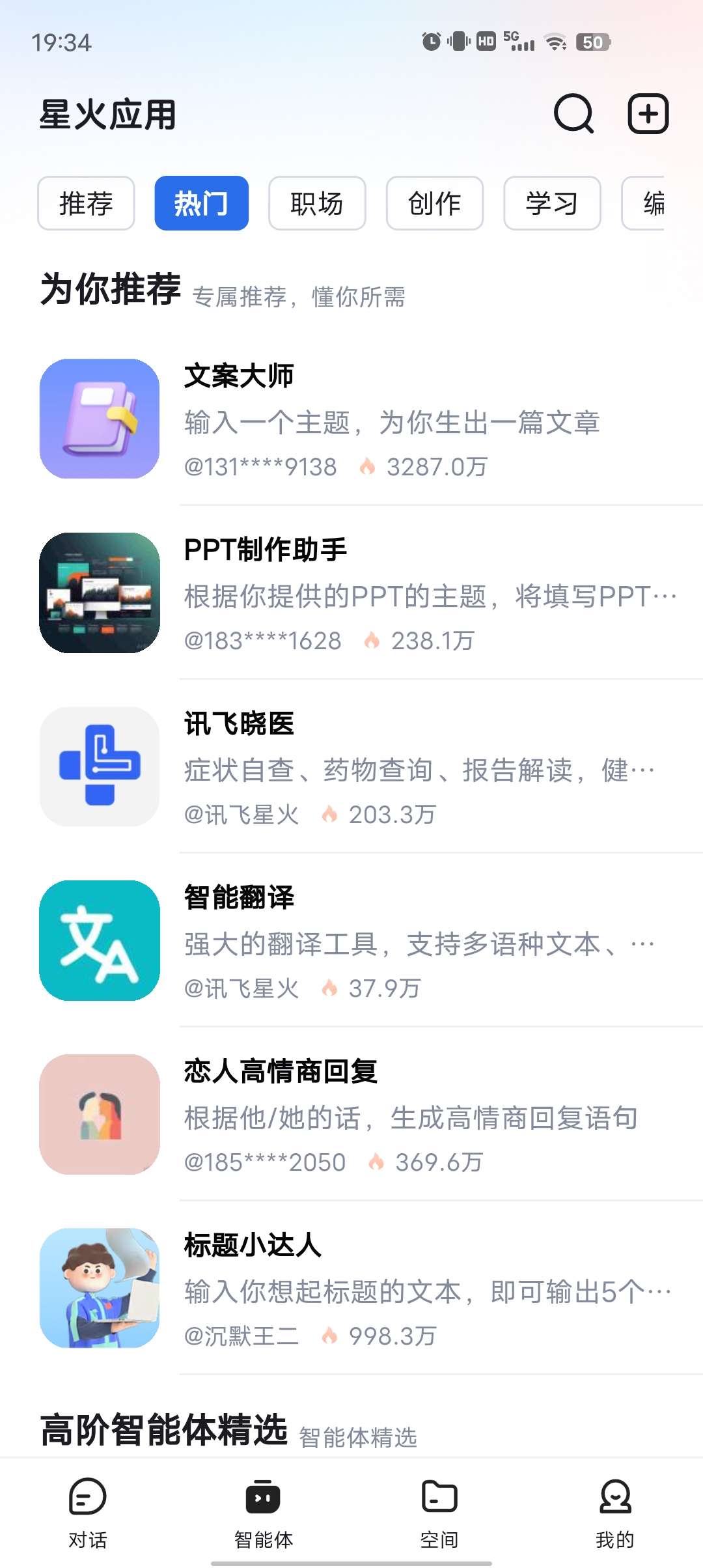The image size is (703, 1568).
Task: Show the 创作 category apps
Action: click(x=434, y=203)
